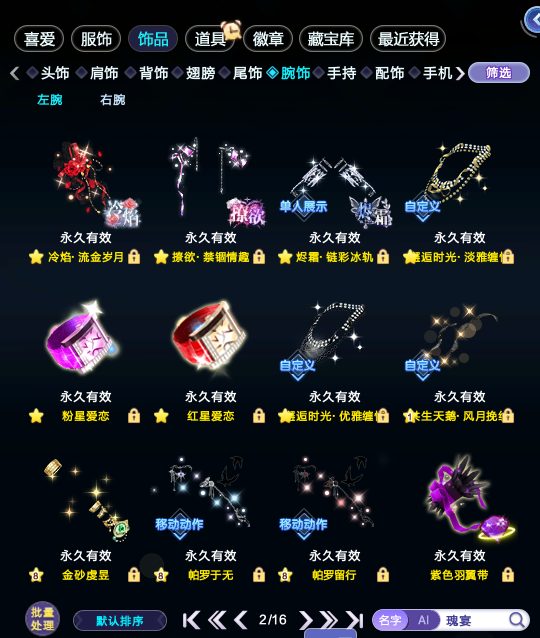Open 批量处理 batch processing
The image size is (540, 638).
tap(42, 619)
